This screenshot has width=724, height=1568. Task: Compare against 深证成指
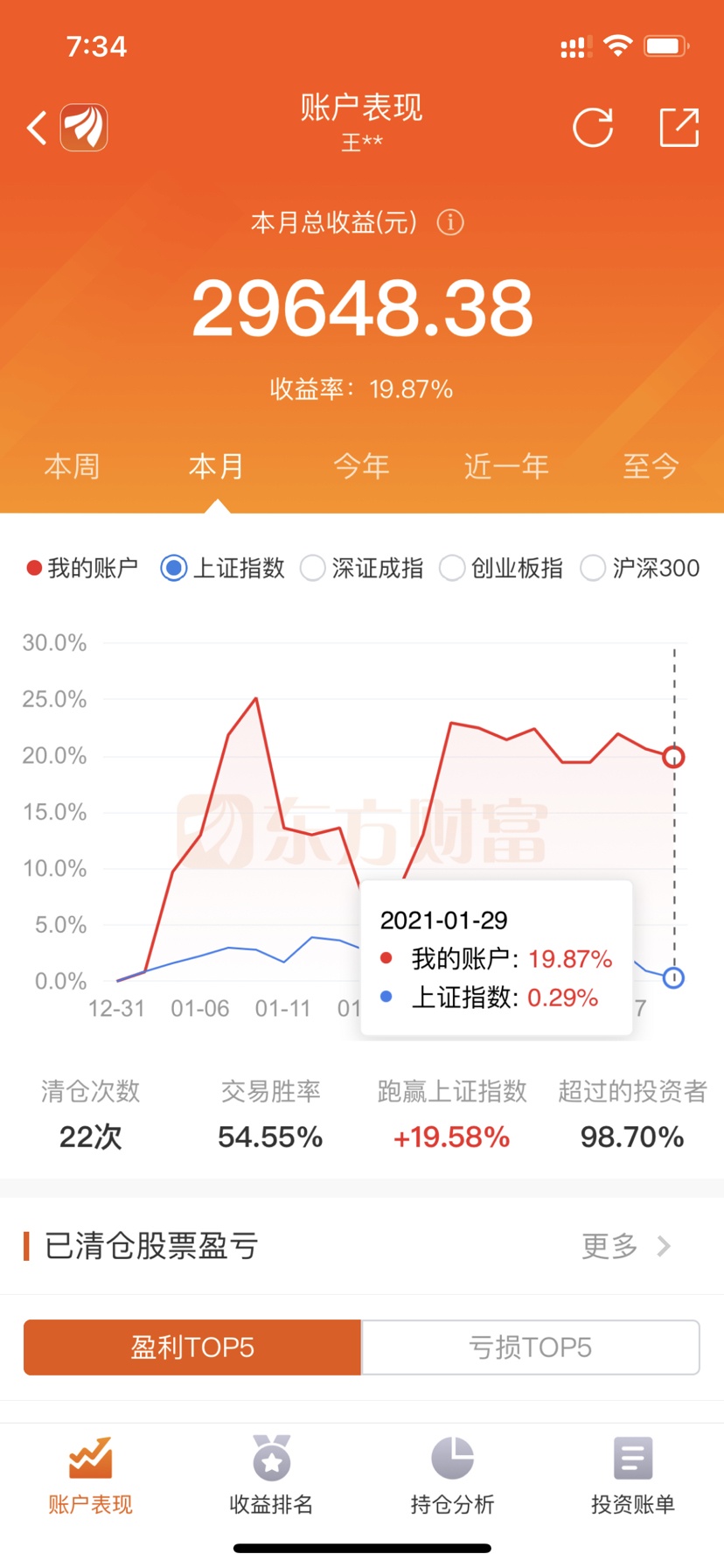tap(362, 568)
